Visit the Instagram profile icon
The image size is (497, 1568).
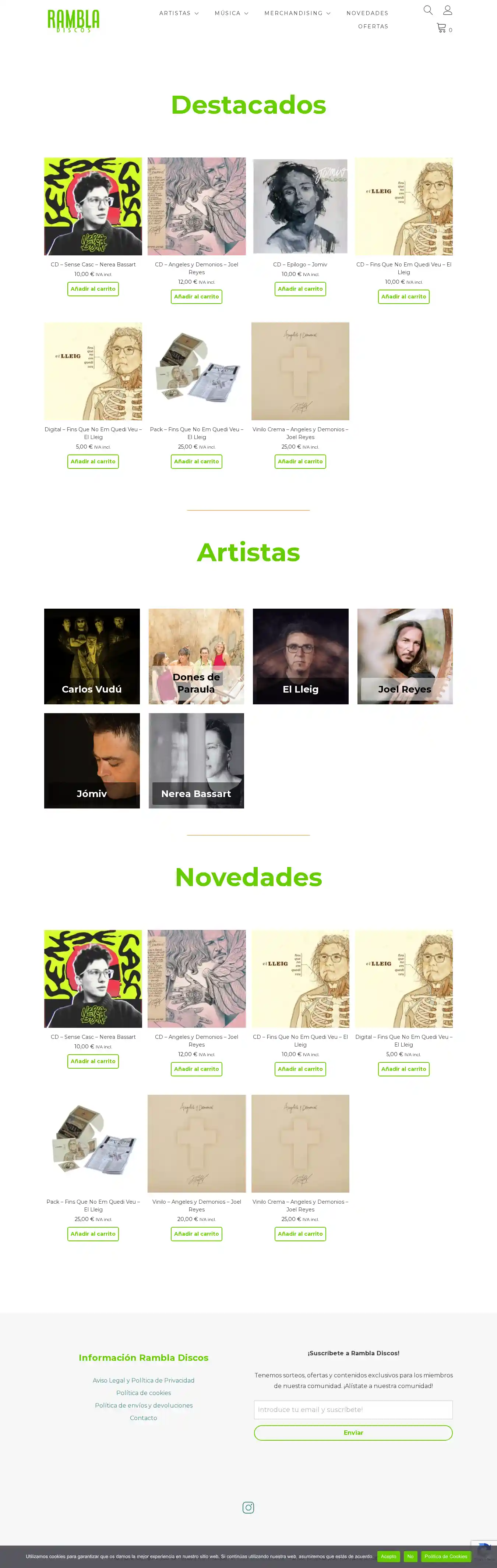(248, 1507)
